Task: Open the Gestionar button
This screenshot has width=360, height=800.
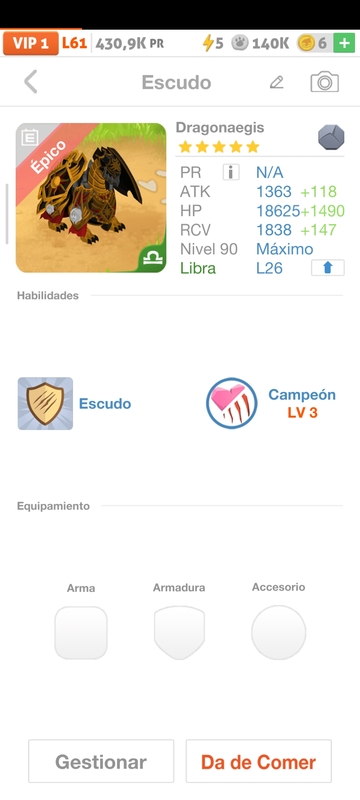Action: click(x=101, y=762)
